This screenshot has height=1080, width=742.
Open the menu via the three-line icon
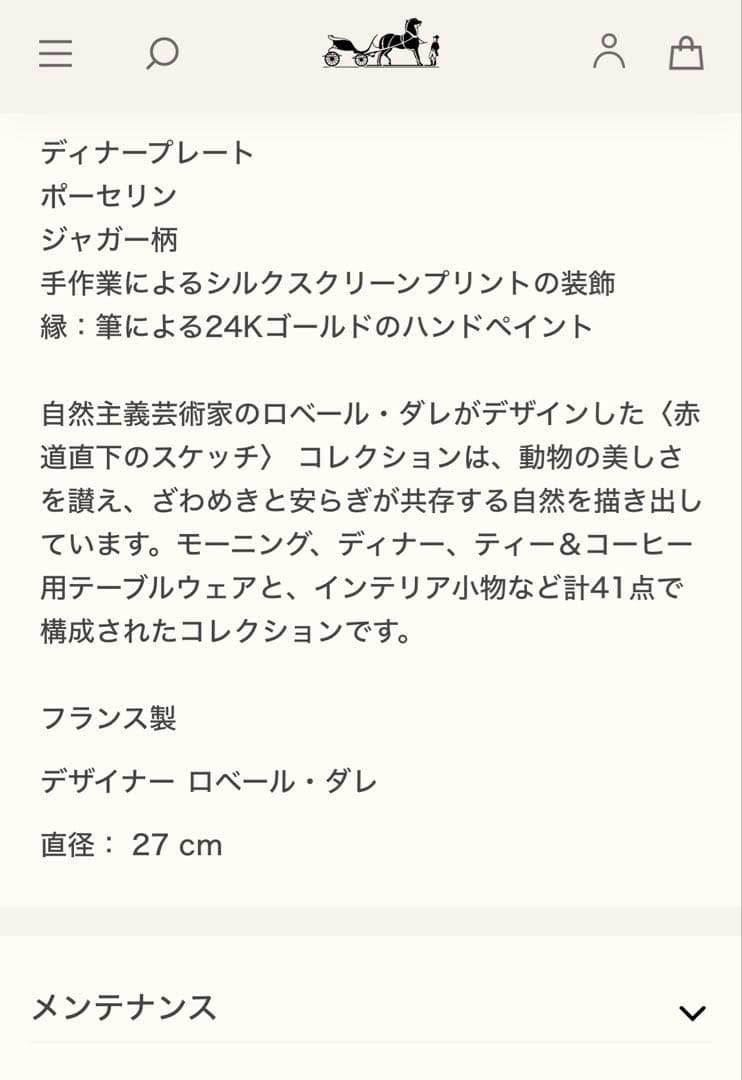coord(56,53)
